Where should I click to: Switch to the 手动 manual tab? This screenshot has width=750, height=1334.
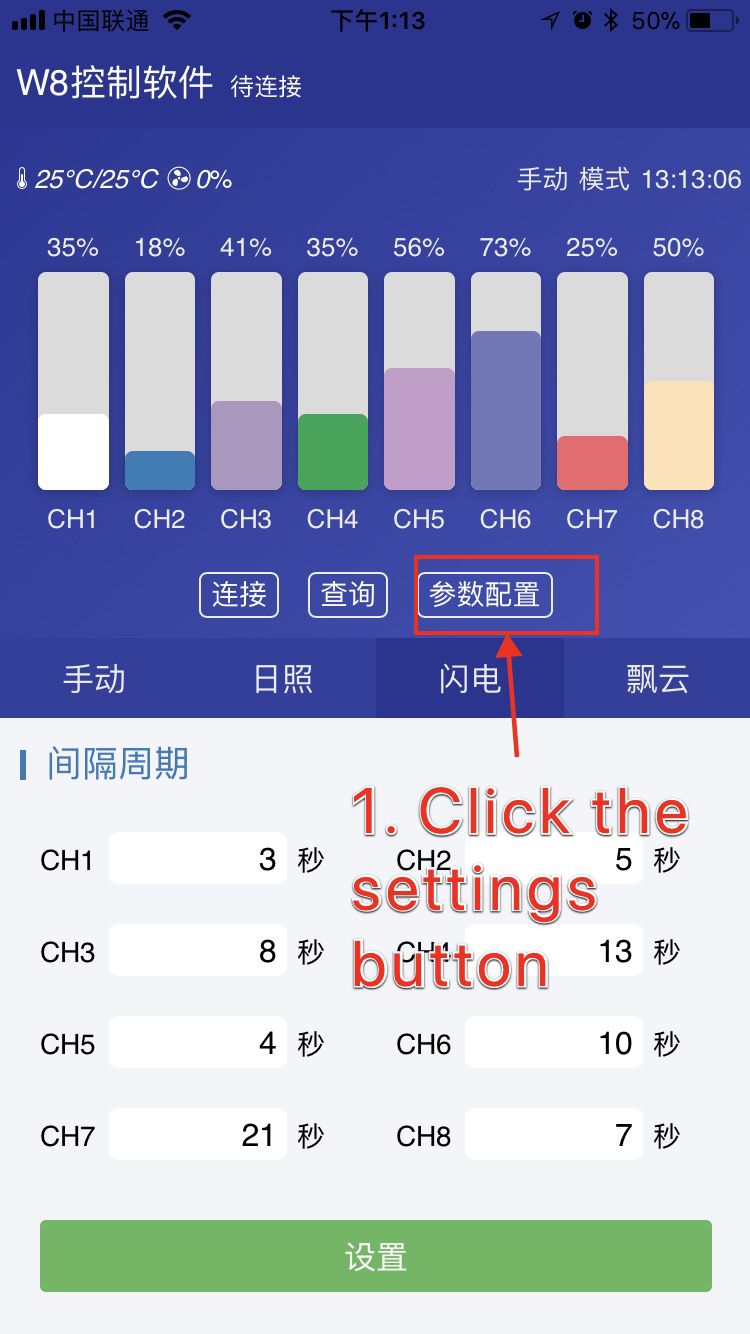pos(94,678)
